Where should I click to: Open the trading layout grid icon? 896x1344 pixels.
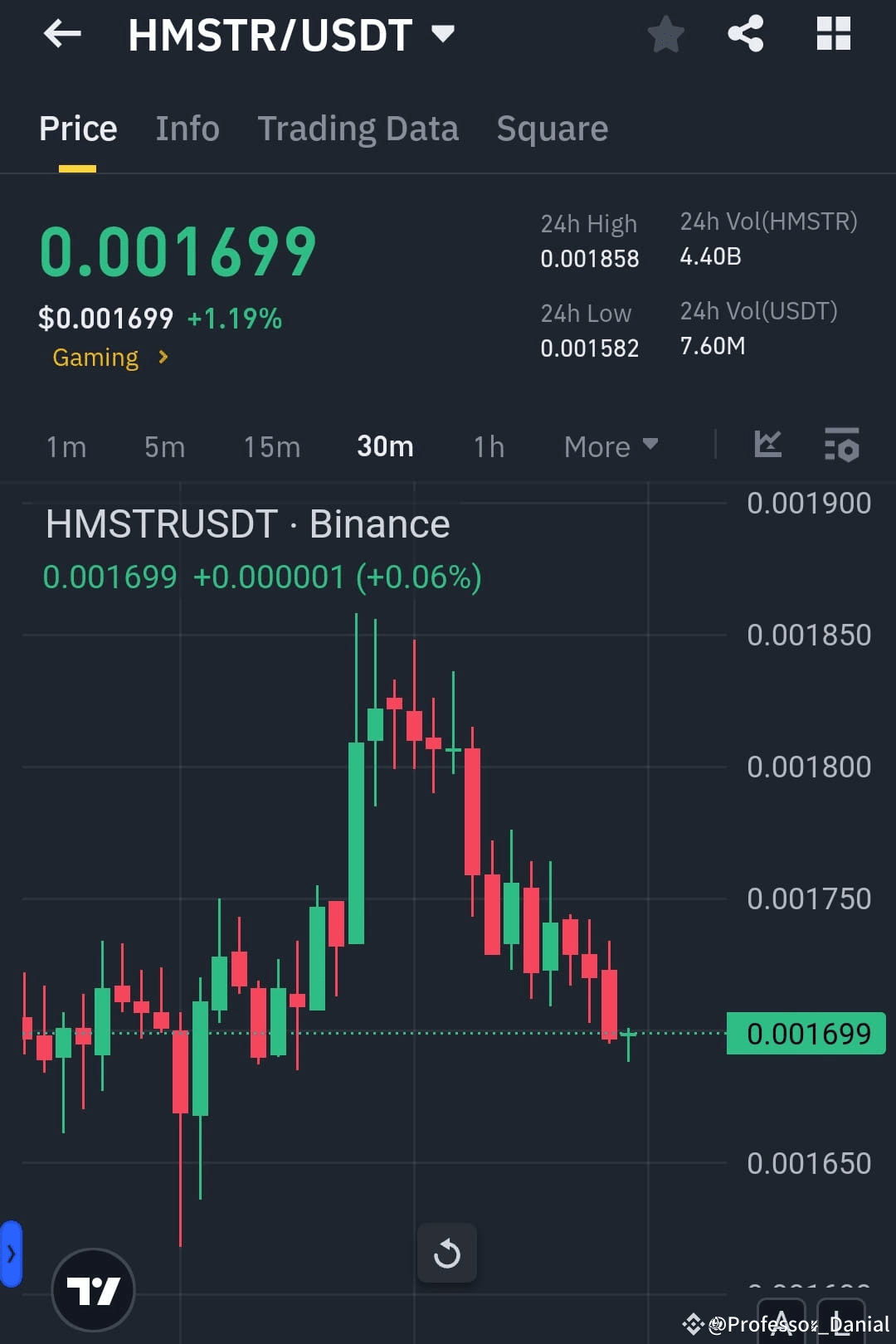click(x=832, y=33)
